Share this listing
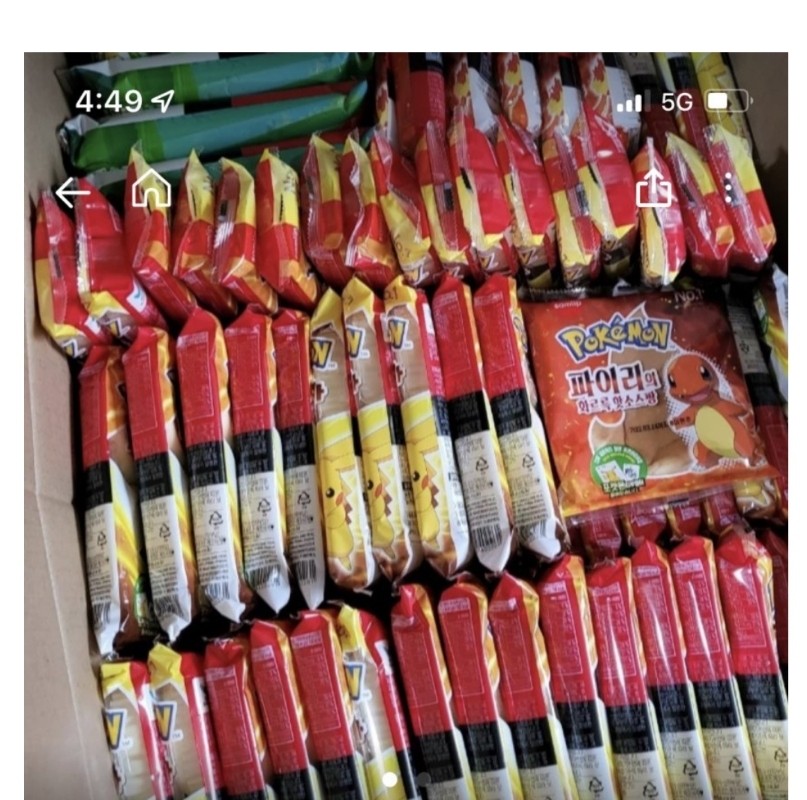The height and width of the screenshot is (800, 807). pyautogui.click(x=653, y=187)
